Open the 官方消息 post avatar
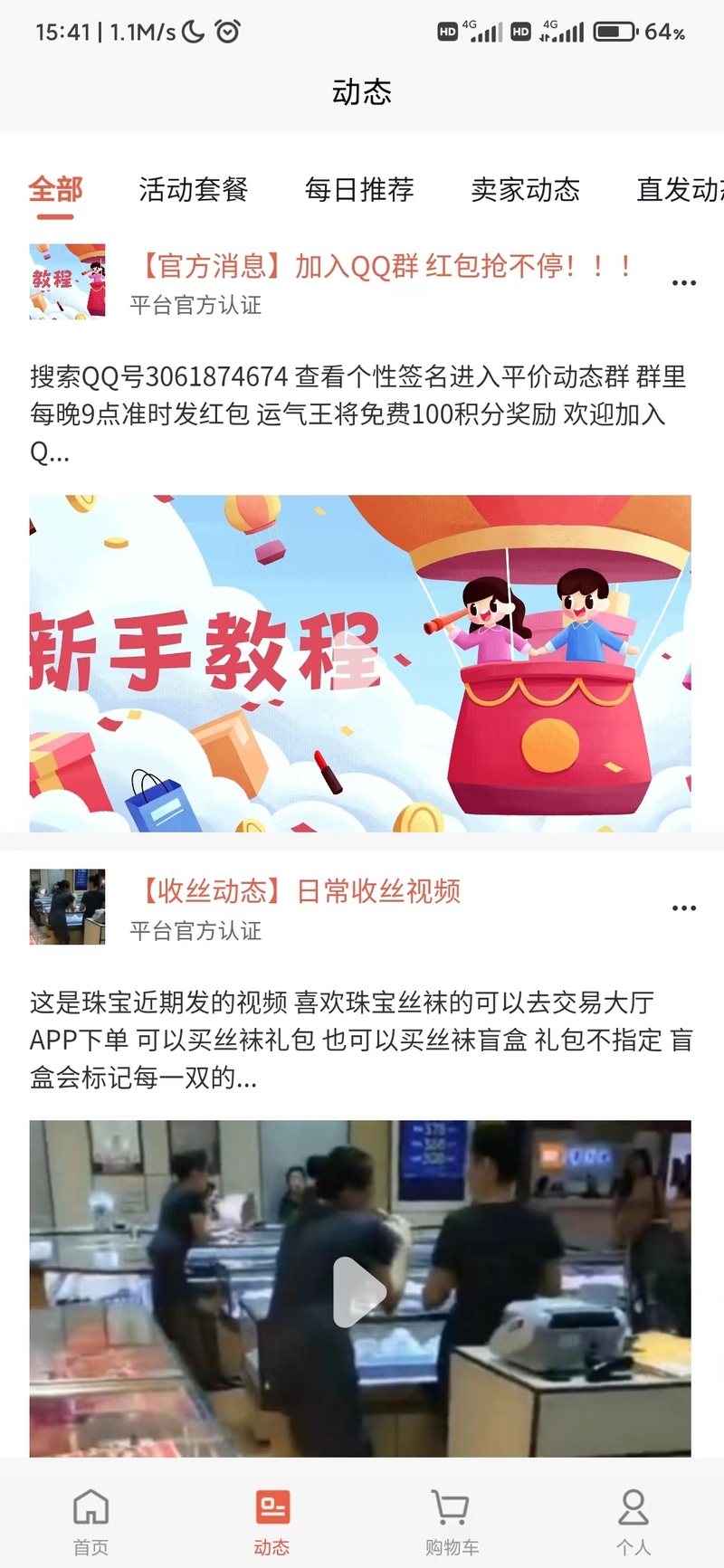Viewport: 724px width, 1568px height. 67,281
